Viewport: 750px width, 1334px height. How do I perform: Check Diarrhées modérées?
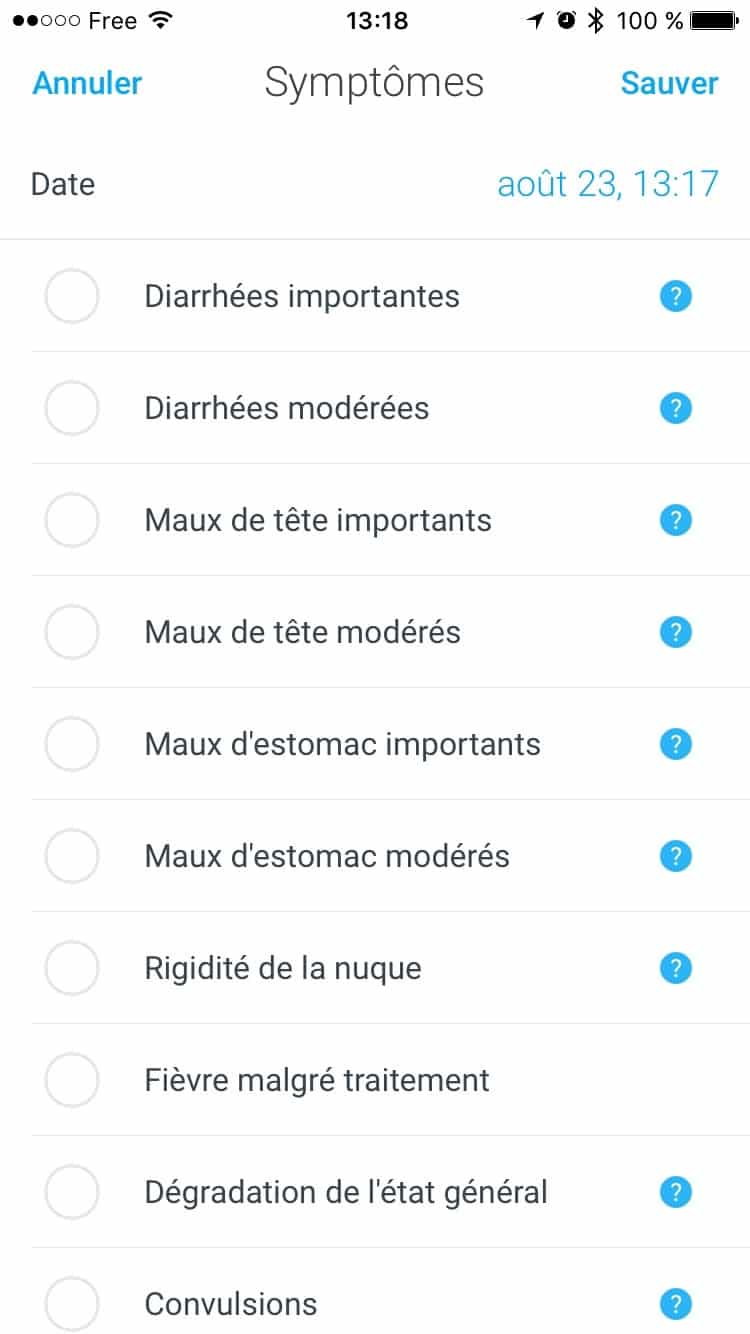(x=72, y=408)
